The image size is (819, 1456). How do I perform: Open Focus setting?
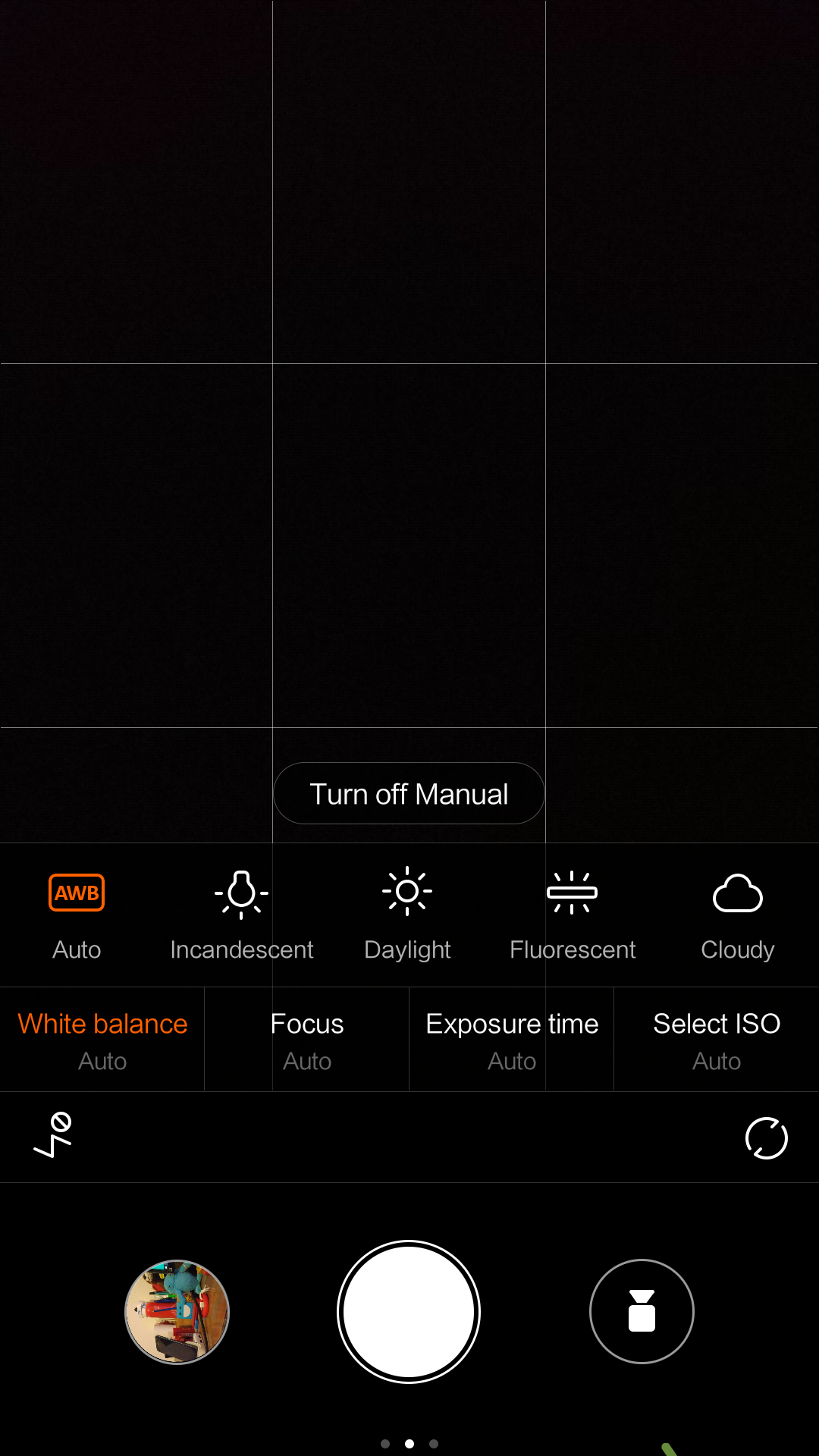307,1040
